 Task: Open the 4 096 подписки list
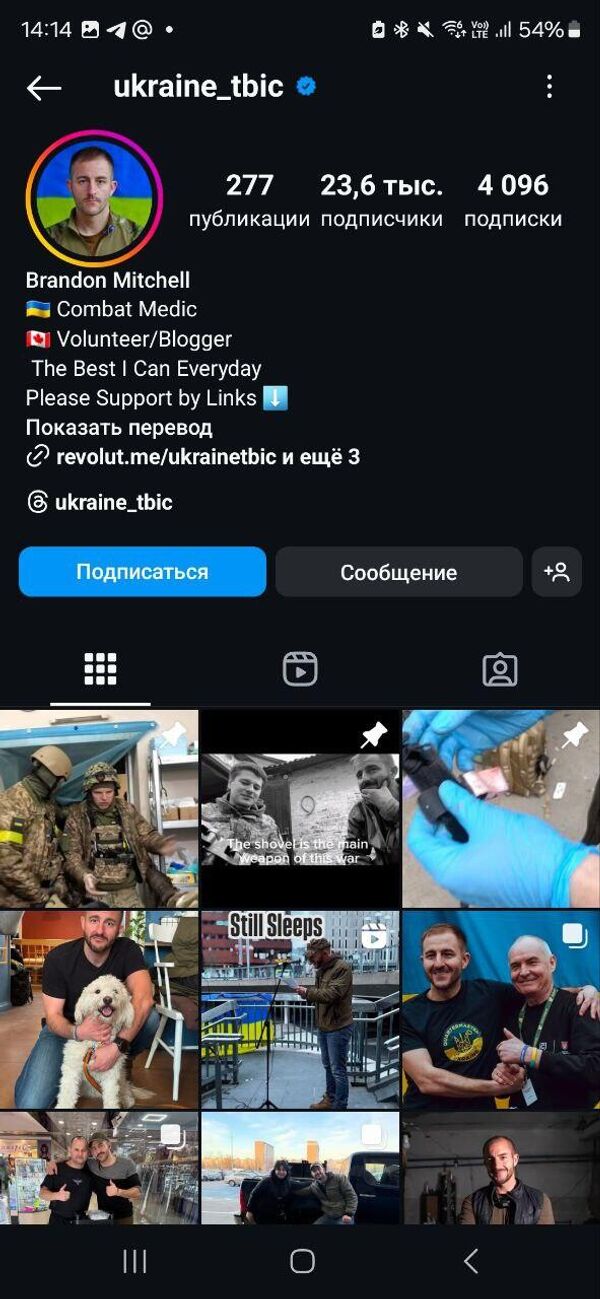512,200
